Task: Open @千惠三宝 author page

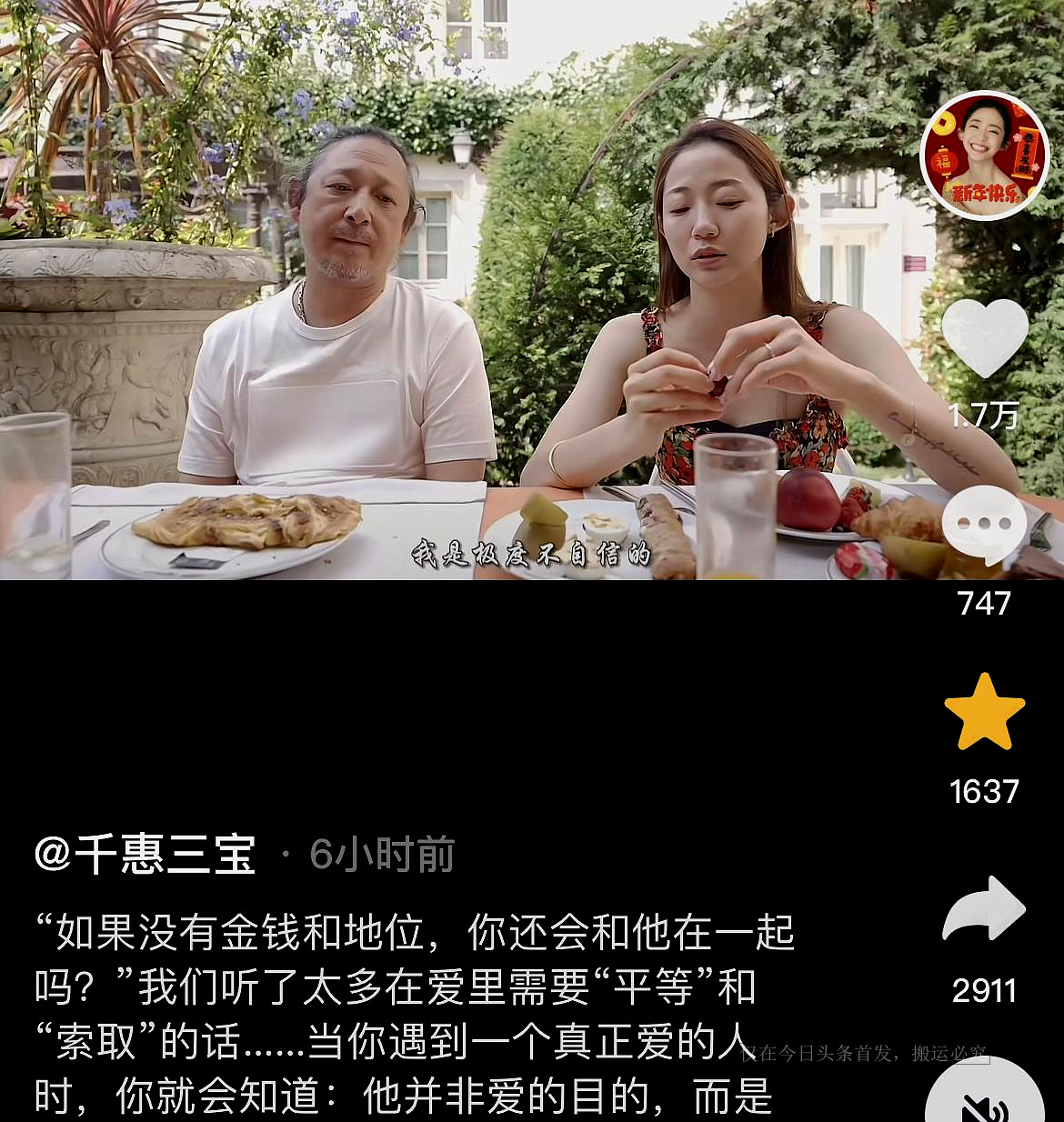Action: (x=146, y=855)
